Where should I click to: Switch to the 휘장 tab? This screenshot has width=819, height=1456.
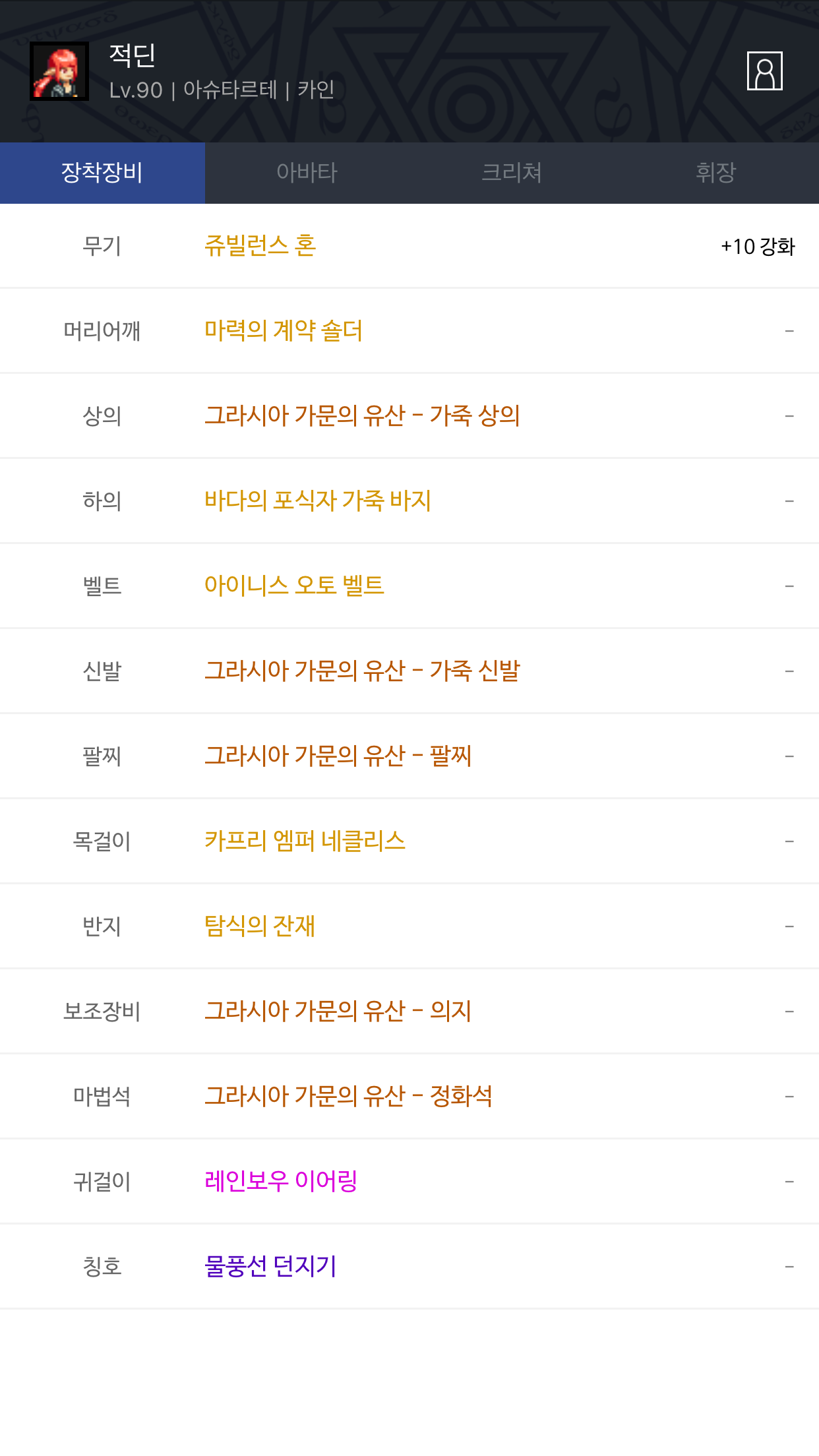(x=716, y=173)
